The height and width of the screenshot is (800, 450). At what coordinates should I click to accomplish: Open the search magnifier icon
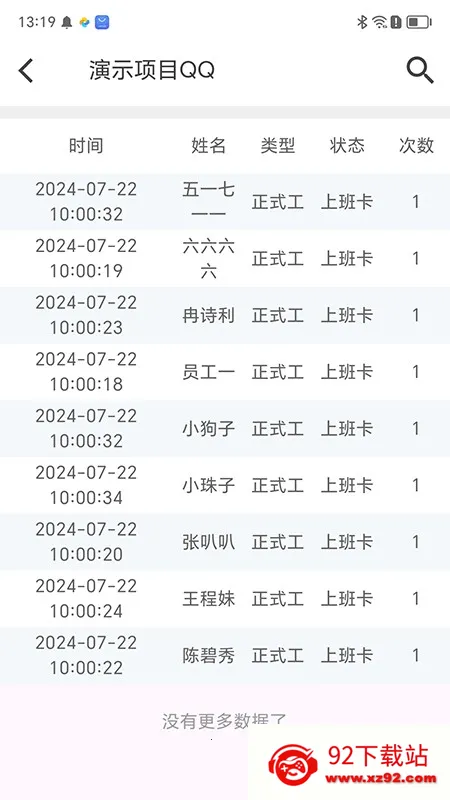[420, 70]
